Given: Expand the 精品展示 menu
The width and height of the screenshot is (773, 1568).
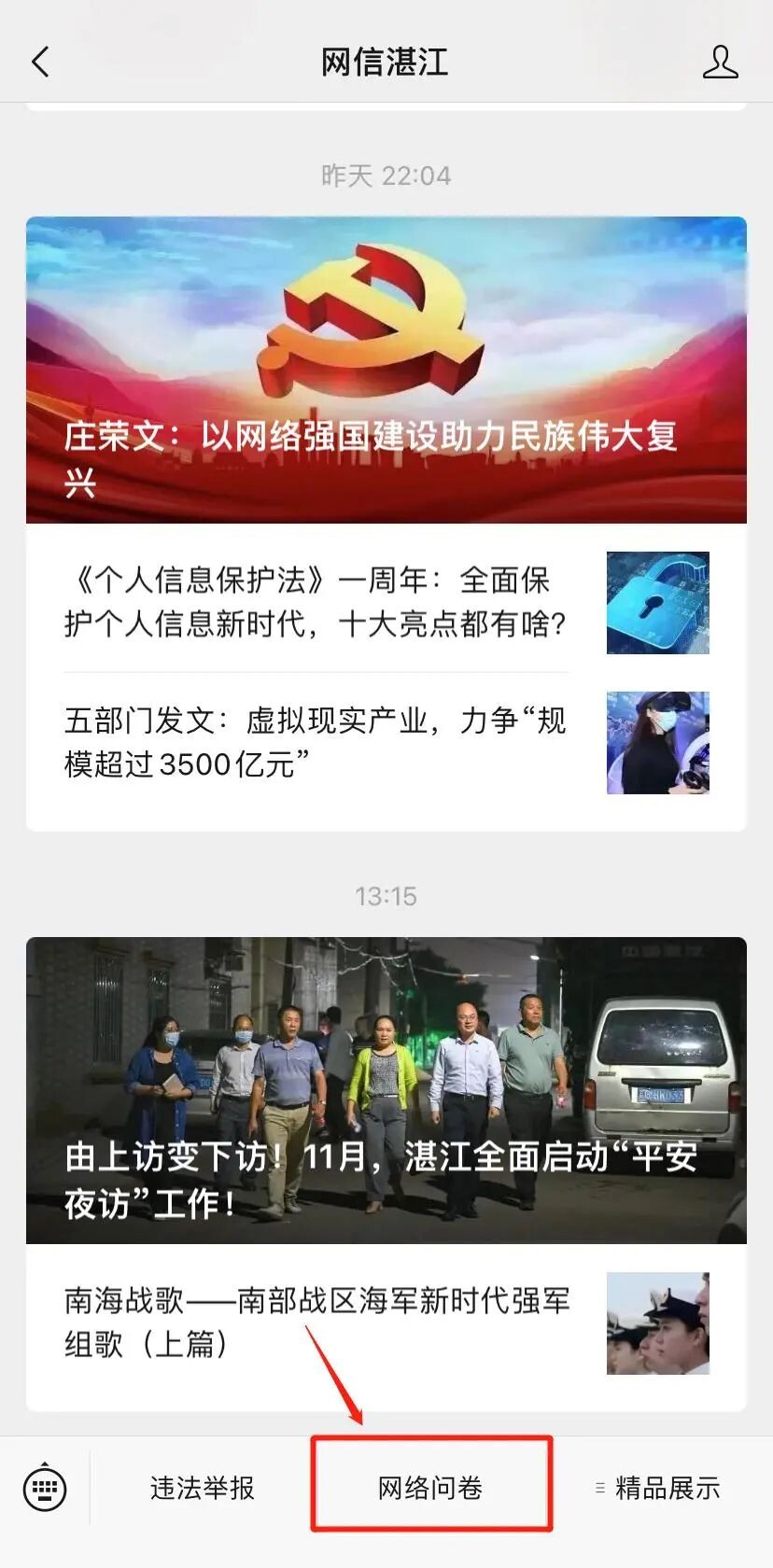Looking at the screenshot, I should point(658,1487).
